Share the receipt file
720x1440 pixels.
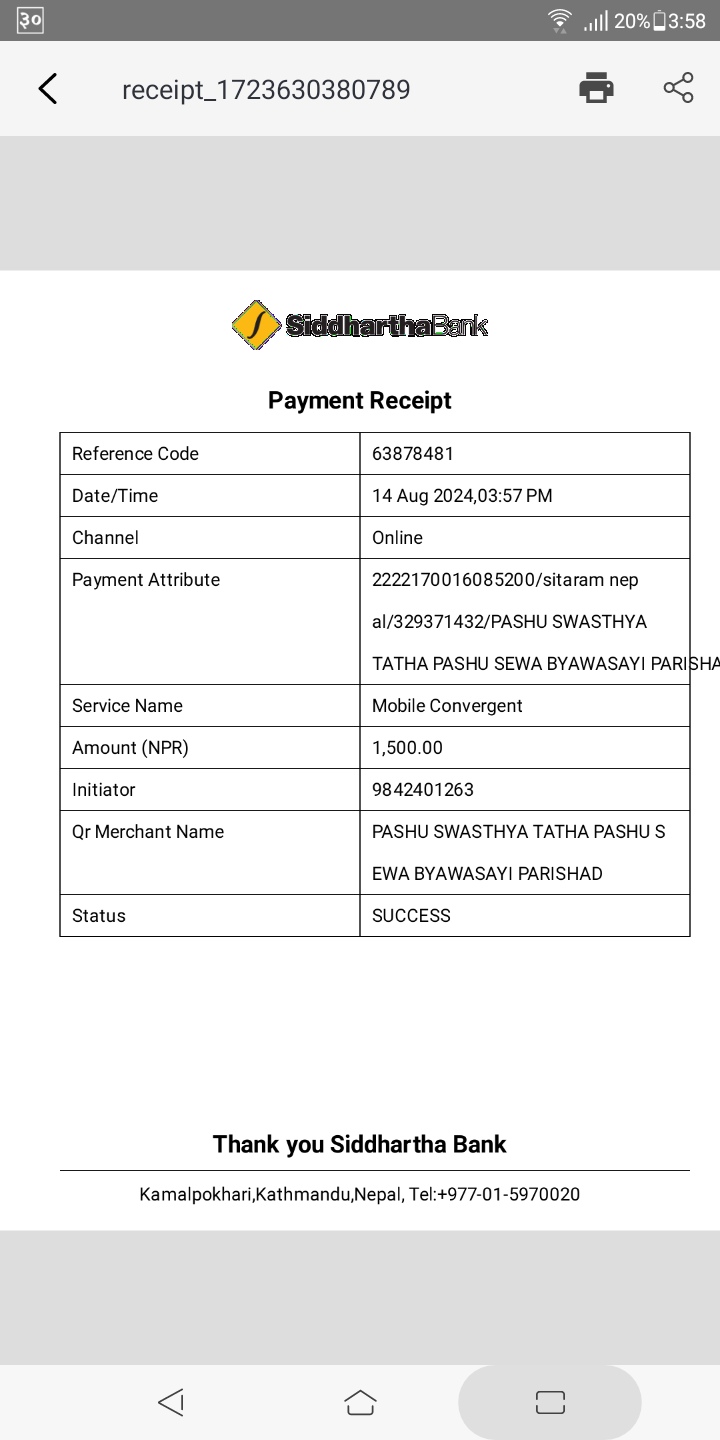679,88
